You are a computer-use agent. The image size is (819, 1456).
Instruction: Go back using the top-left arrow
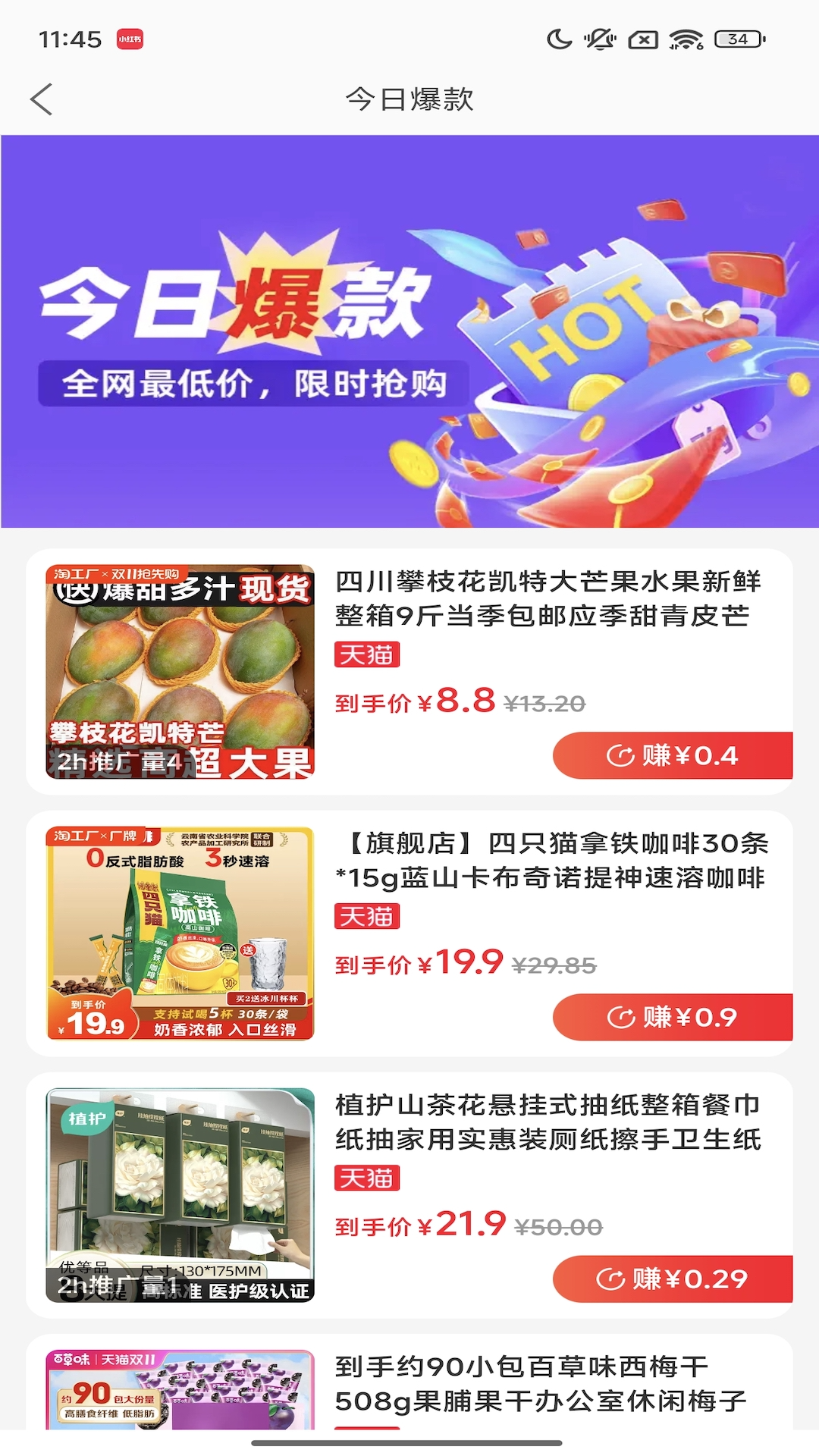pyautogui.click(x=42, y=99)
